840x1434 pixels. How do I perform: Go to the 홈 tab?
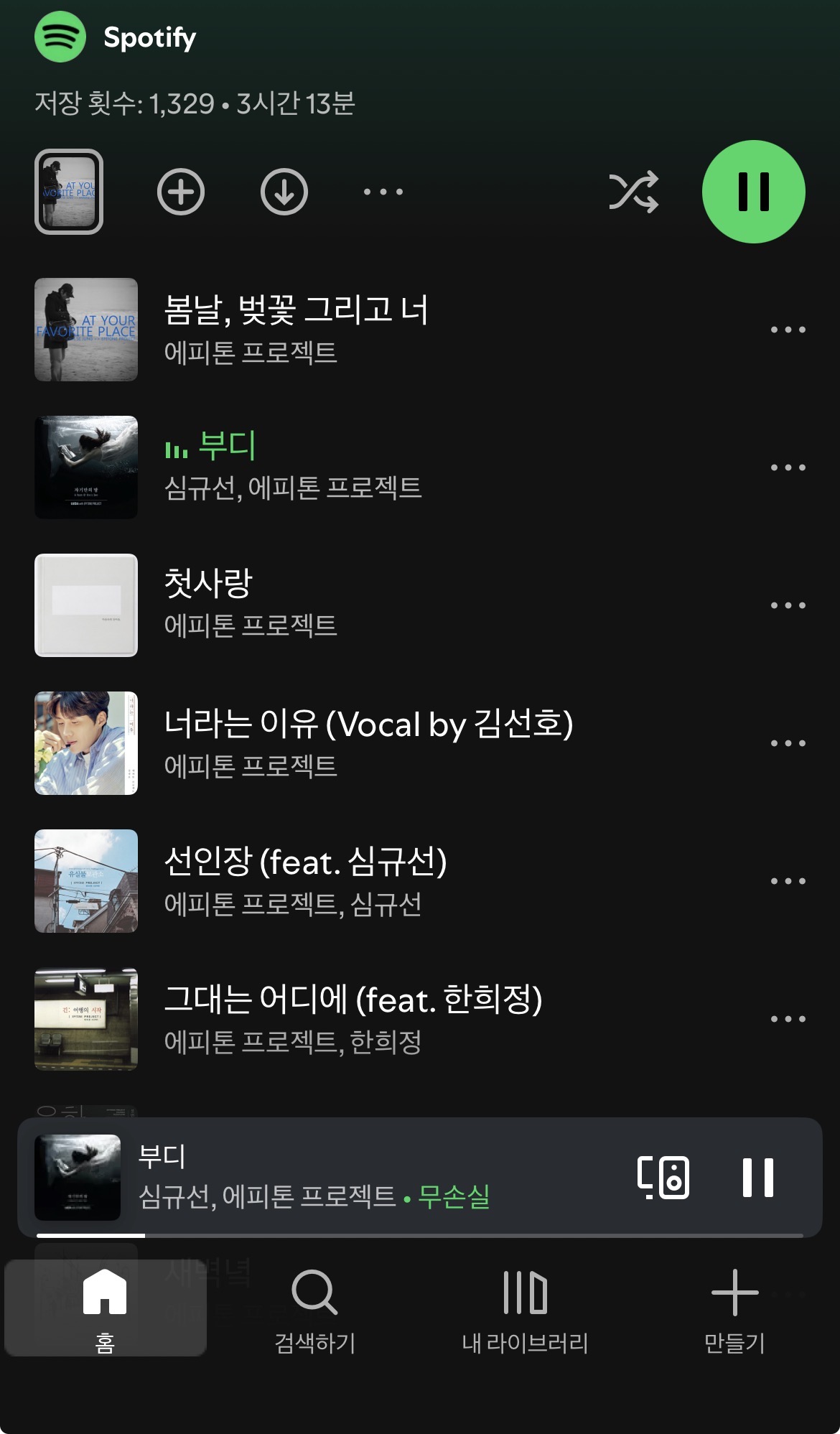(105, 1310)
